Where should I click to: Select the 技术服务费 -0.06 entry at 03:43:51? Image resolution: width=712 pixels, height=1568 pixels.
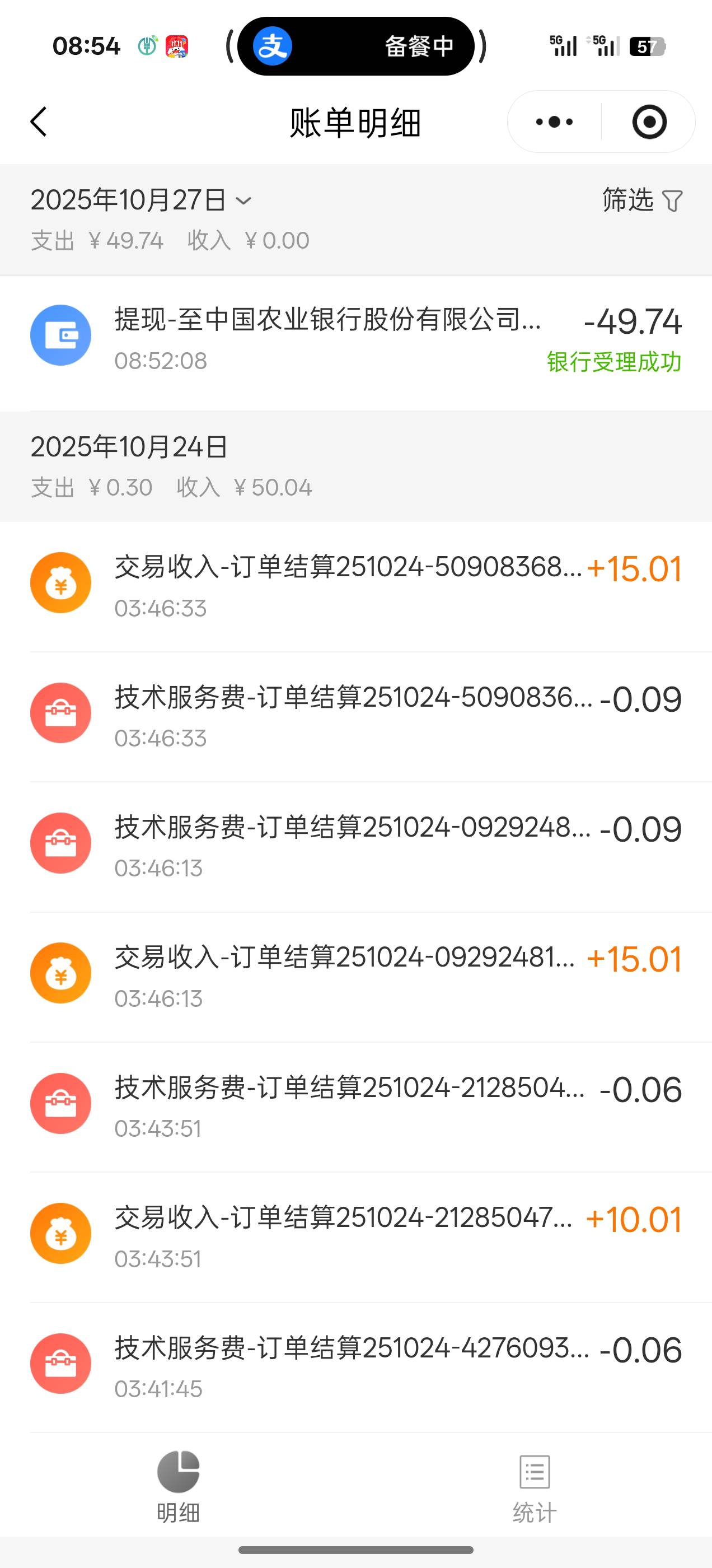[356, 1107]
